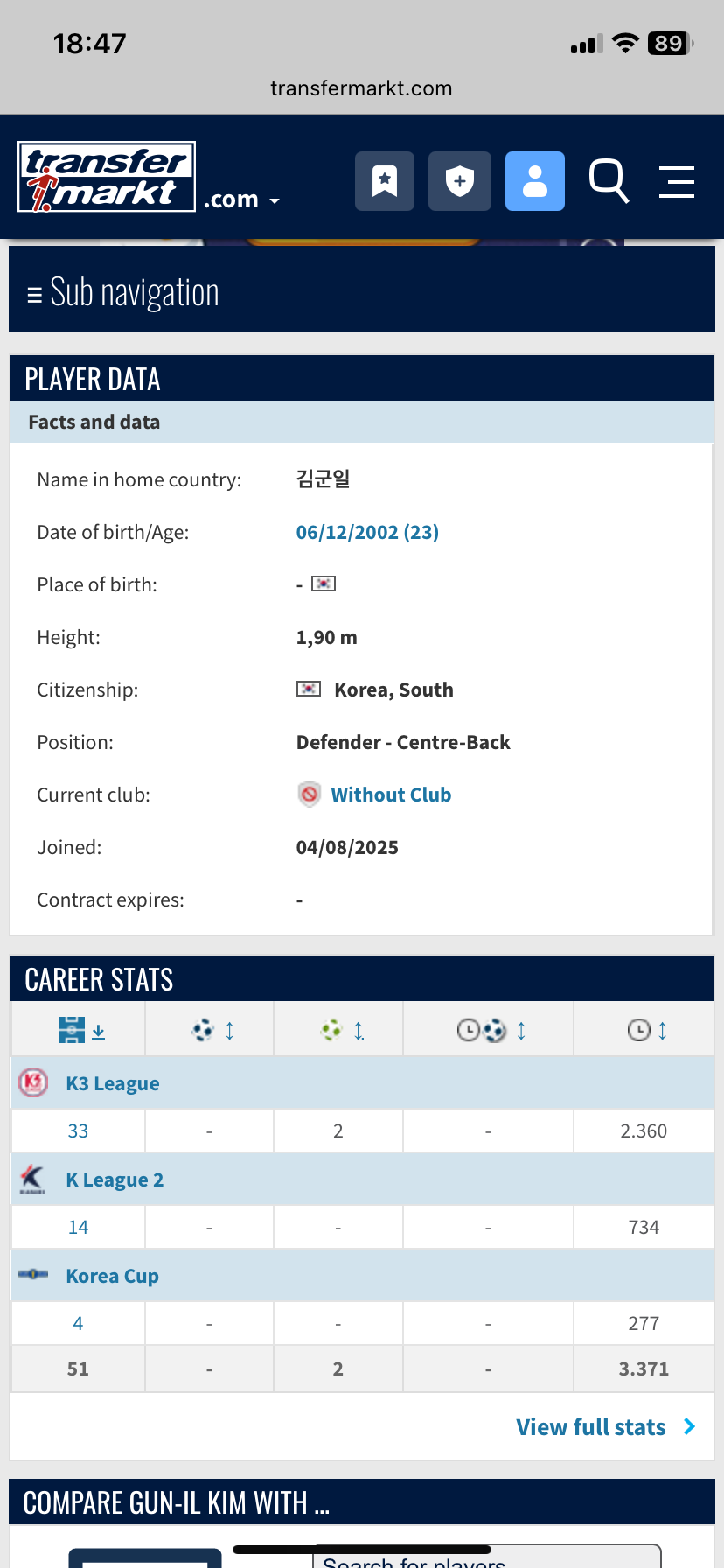Open the hamburger main menu
This screenshot has width=724, height=1568.
click(x=677, y=181)
